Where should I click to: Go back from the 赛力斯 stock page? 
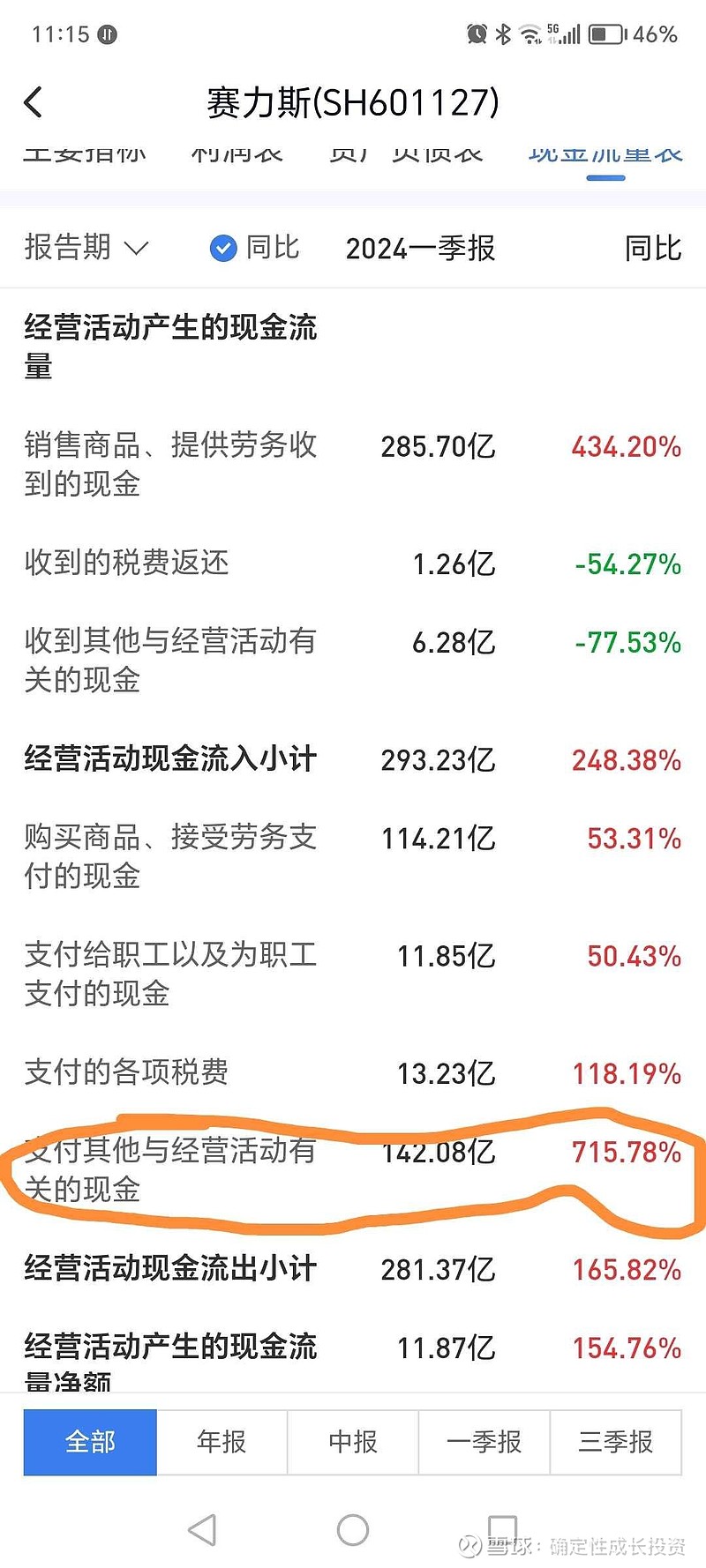click(34, 102)
